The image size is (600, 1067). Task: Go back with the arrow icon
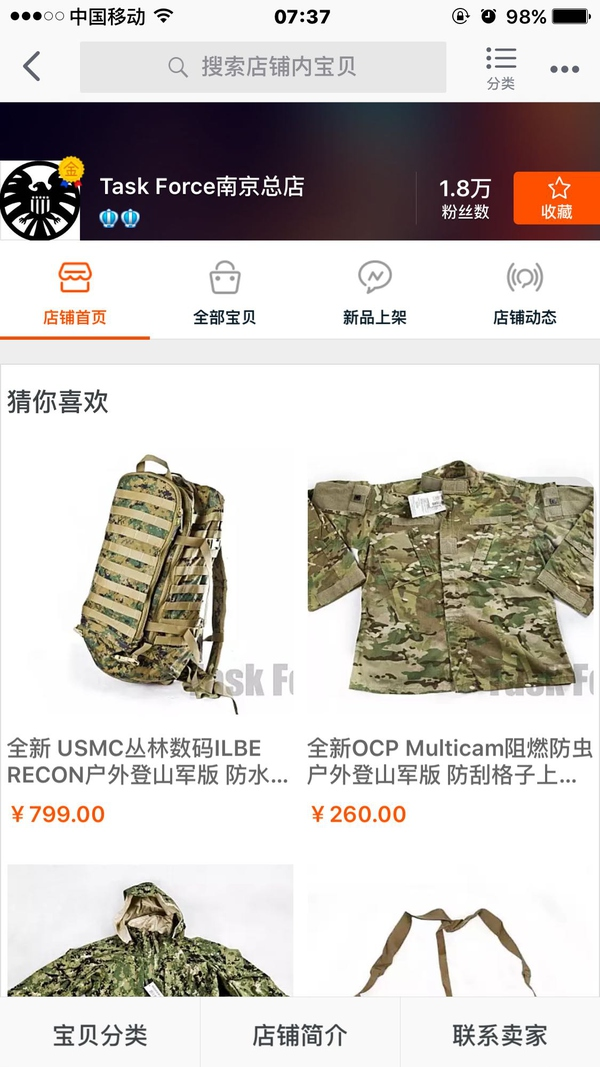click(x=32, y=67)
